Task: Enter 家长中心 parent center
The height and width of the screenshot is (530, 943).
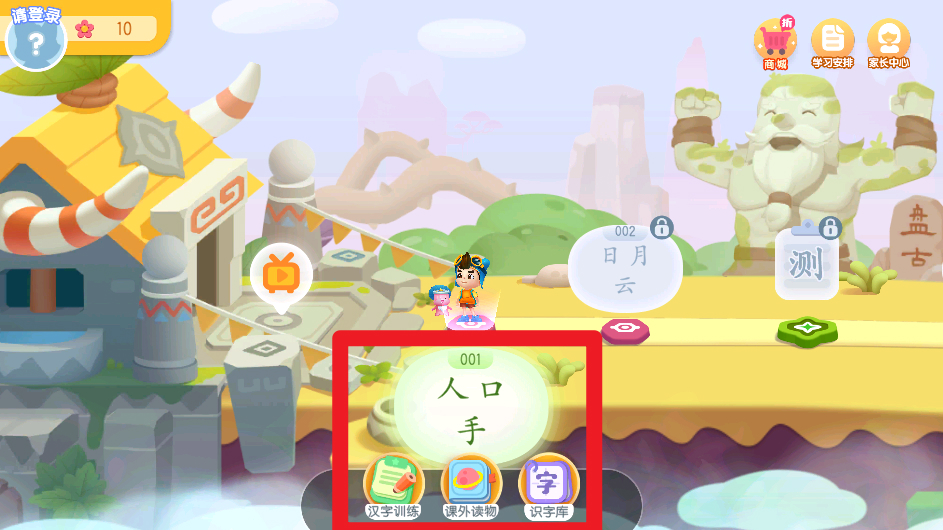Action: (x=888, y=42)
